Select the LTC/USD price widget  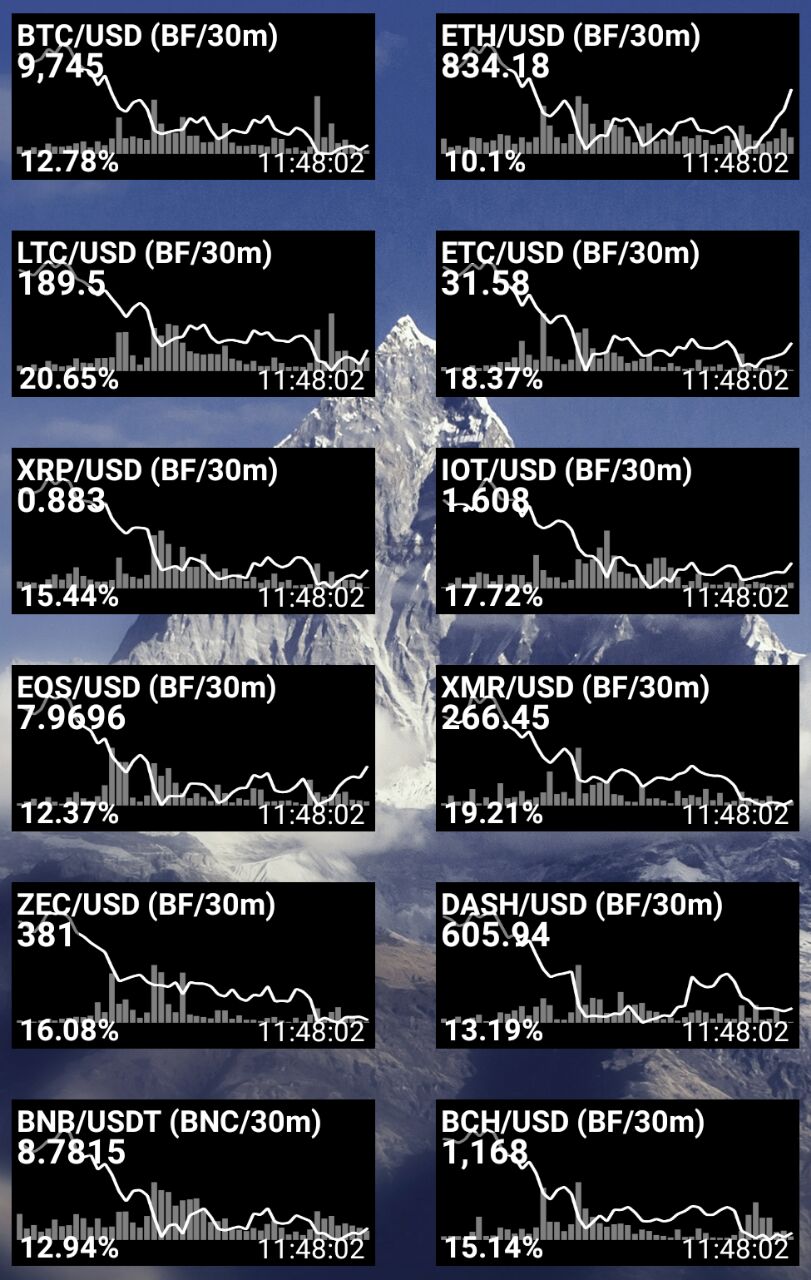[193, 314]
